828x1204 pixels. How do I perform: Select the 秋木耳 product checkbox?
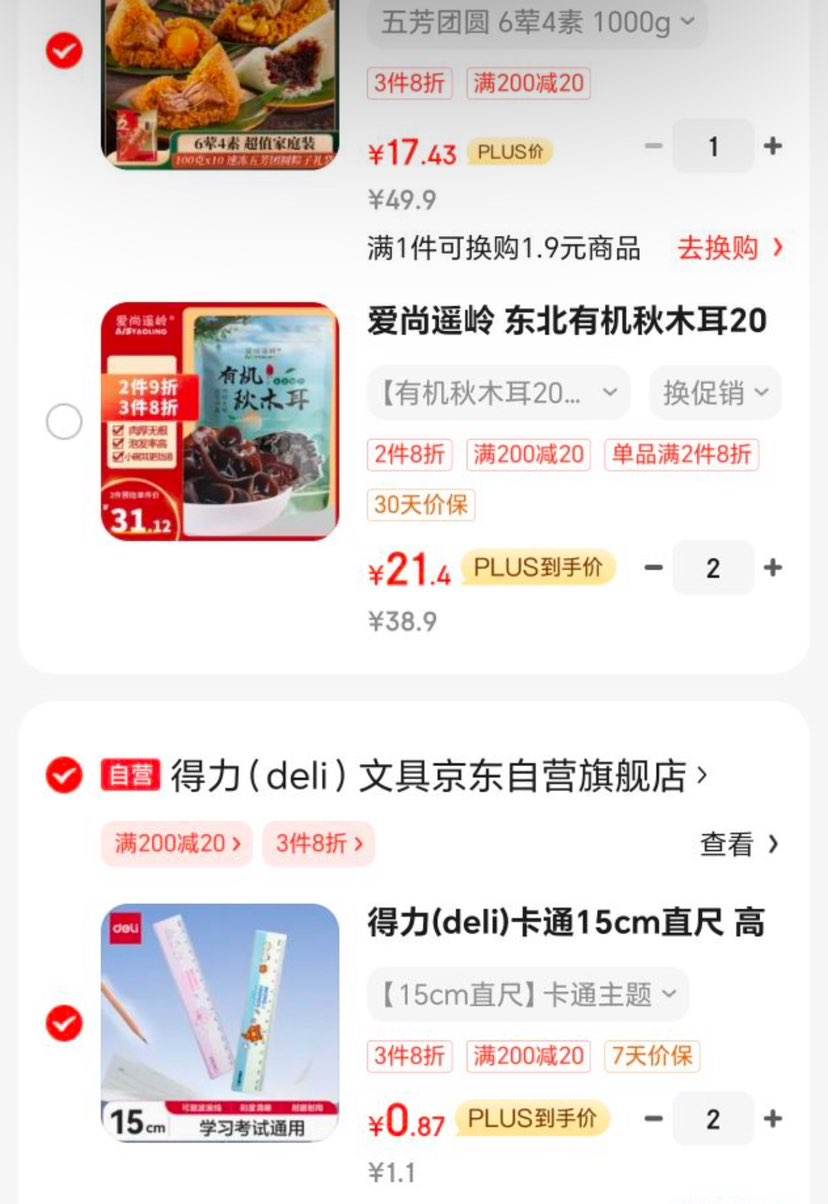click(x=64, y=422)
